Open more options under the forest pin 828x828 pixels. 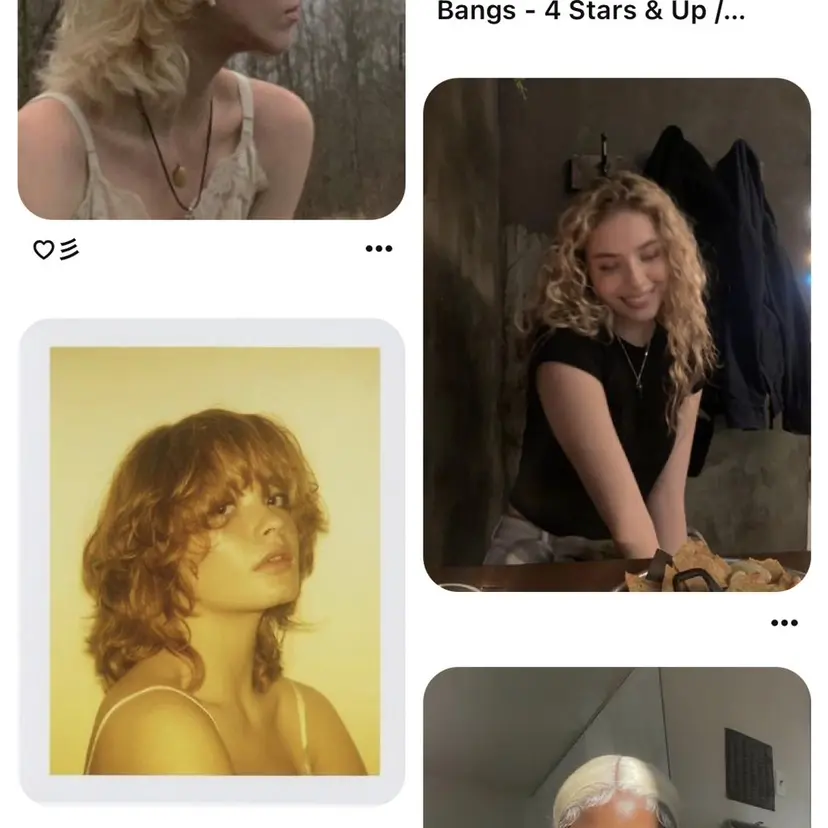click(x=379, y=249)
